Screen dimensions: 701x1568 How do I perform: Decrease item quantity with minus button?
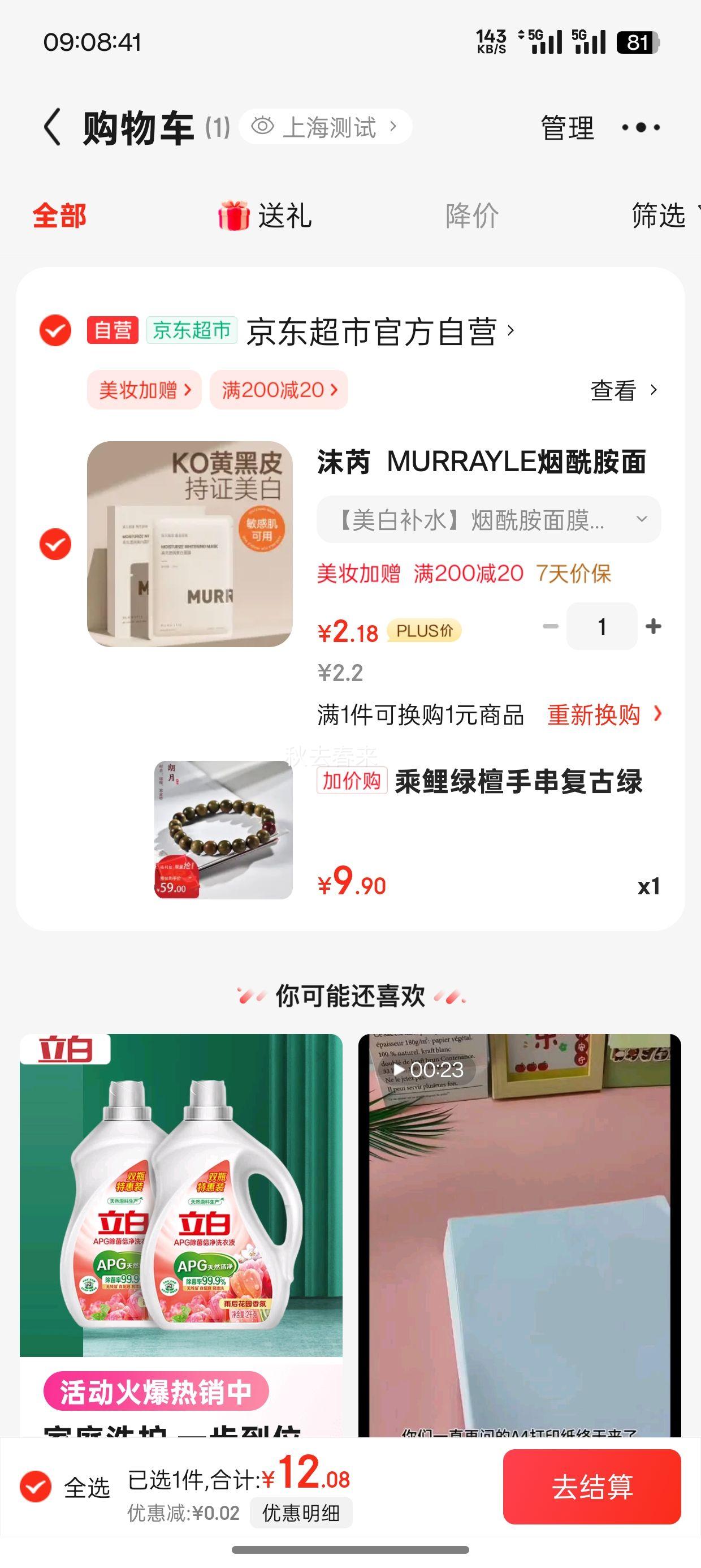coord(549,626)
